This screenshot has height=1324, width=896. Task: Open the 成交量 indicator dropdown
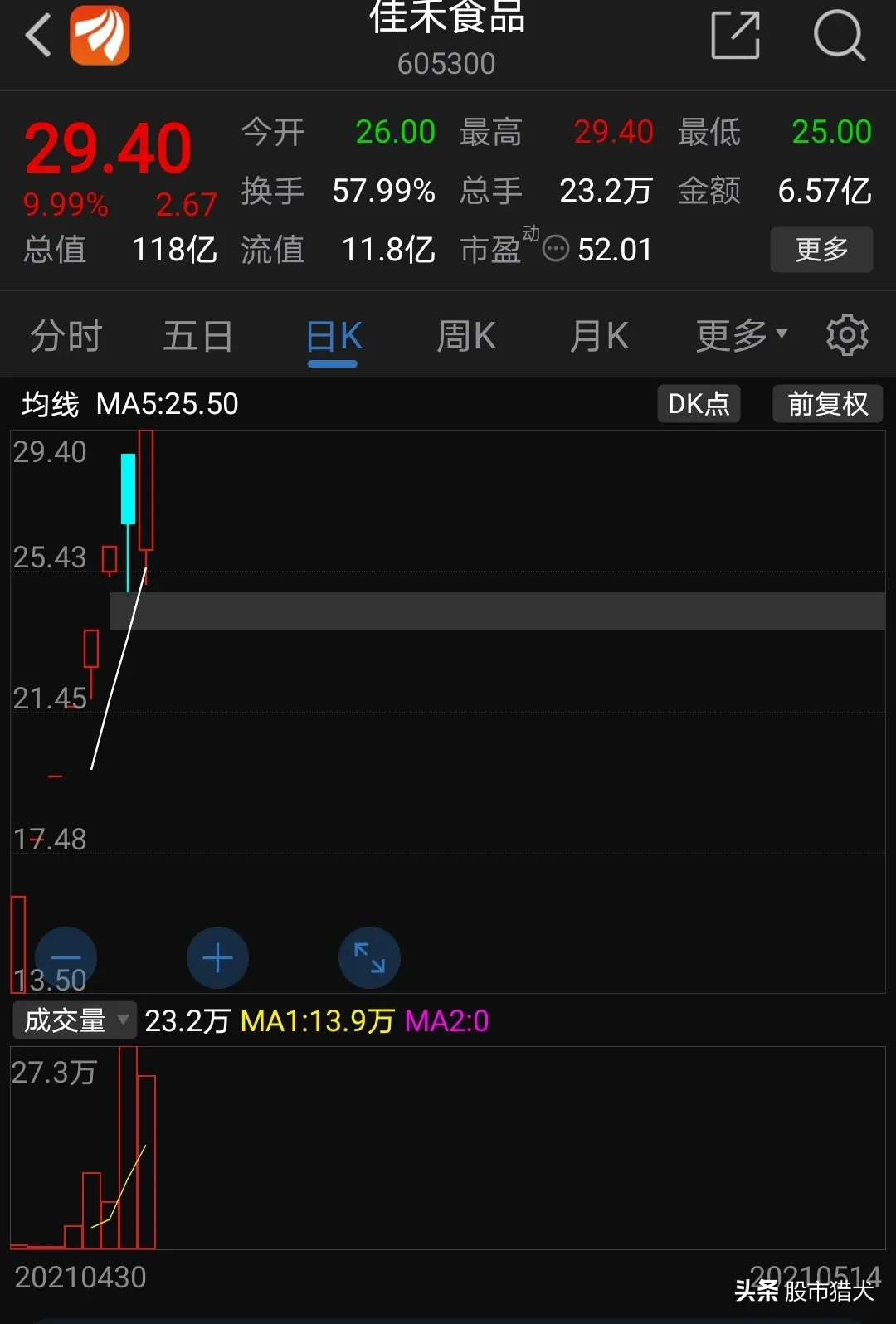click(74, 1020)
